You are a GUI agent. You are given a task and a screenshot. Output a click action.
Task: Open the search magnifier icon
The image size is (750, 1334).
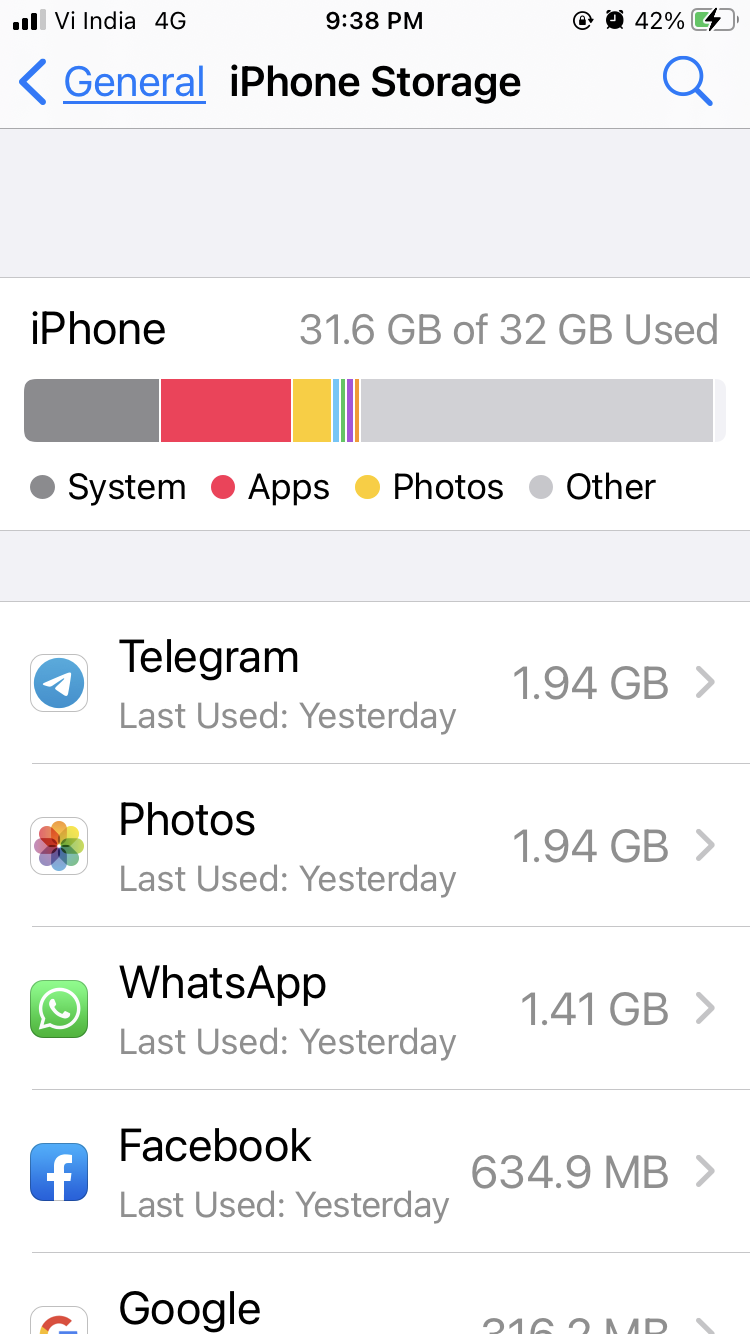[x=687, y=81]
